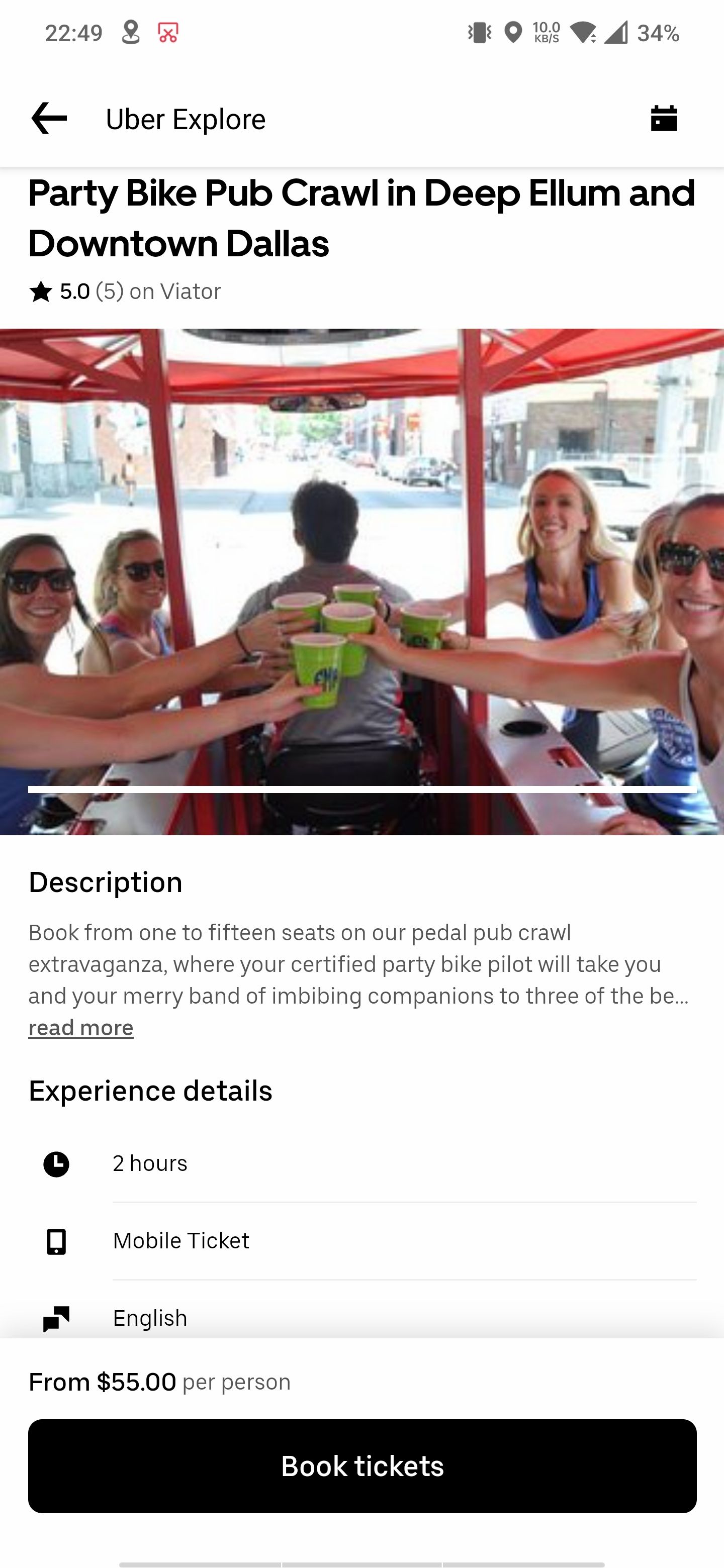
Task: Go back from Uber Explore
Action: tap(49, 118)
